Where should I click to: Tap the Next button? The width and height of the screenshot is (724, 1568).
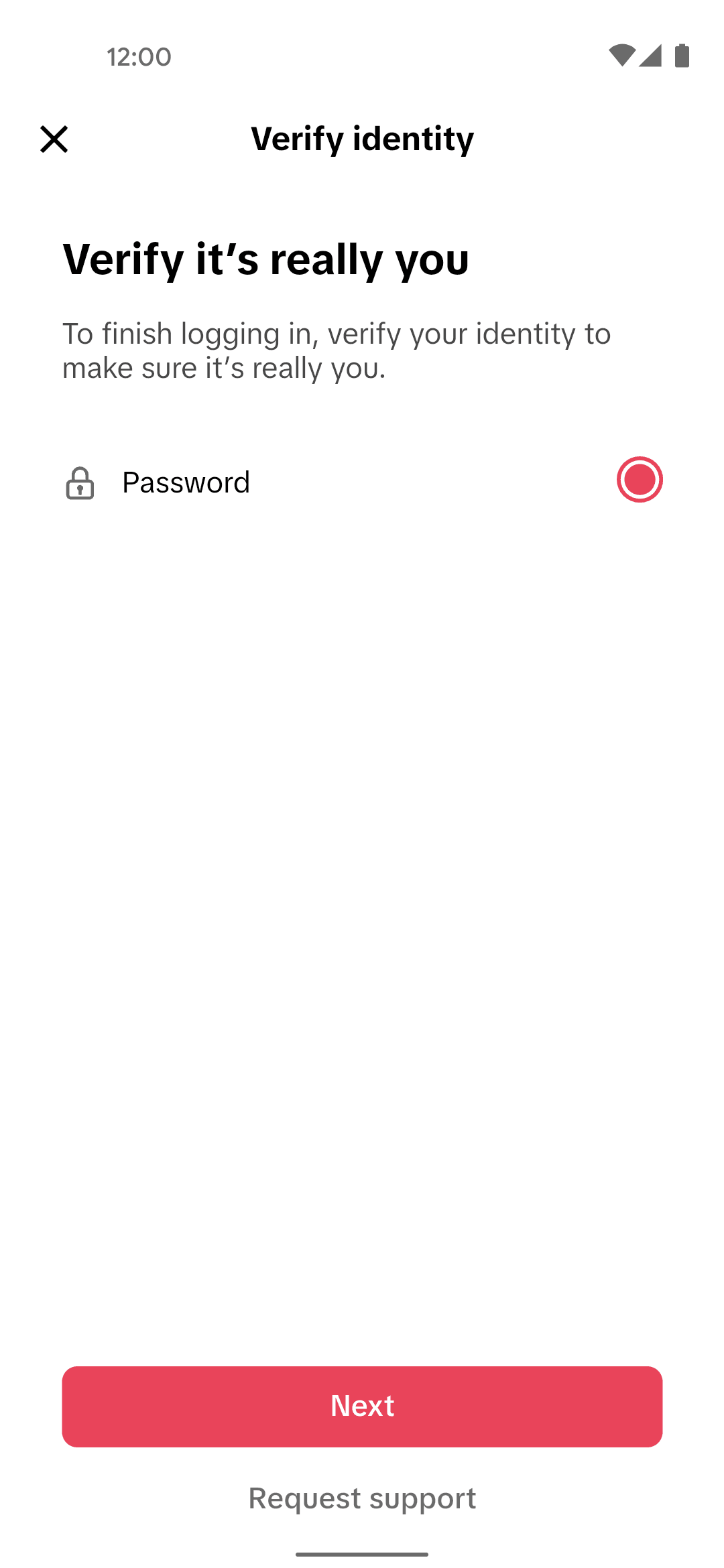(362, 1406)
